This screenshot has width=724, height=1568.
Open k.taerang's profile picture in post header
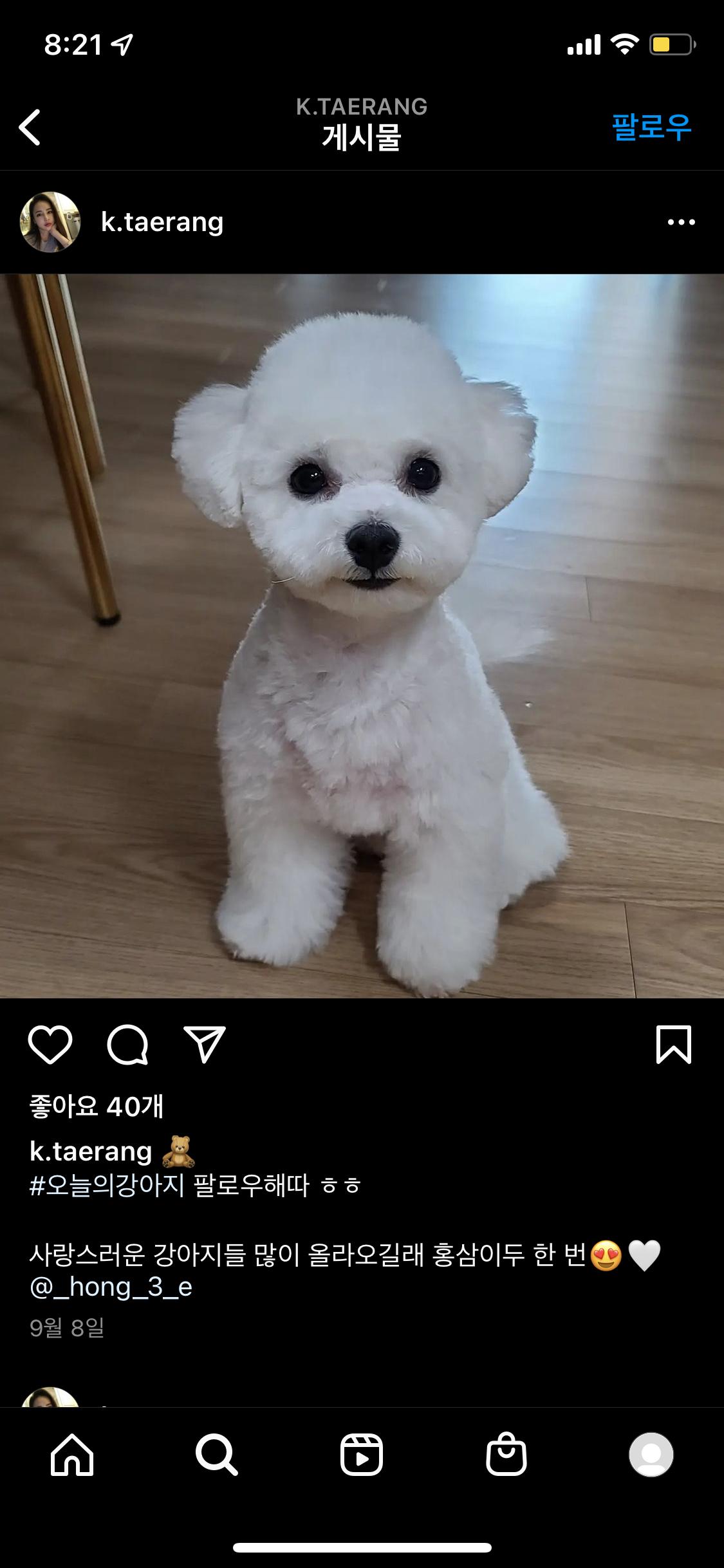tap(50, 222)
